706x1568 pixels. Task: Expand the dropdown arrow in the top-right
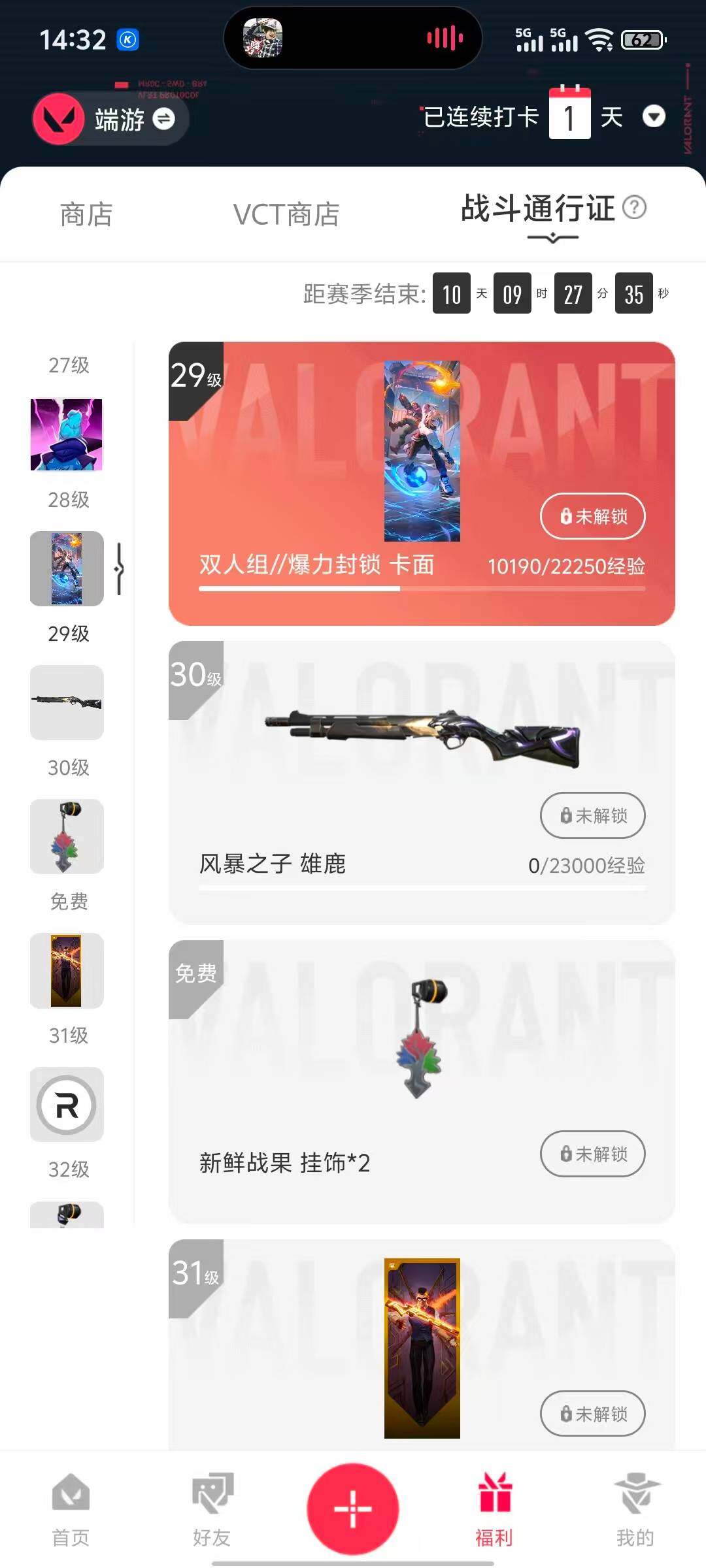coord(656,118)
